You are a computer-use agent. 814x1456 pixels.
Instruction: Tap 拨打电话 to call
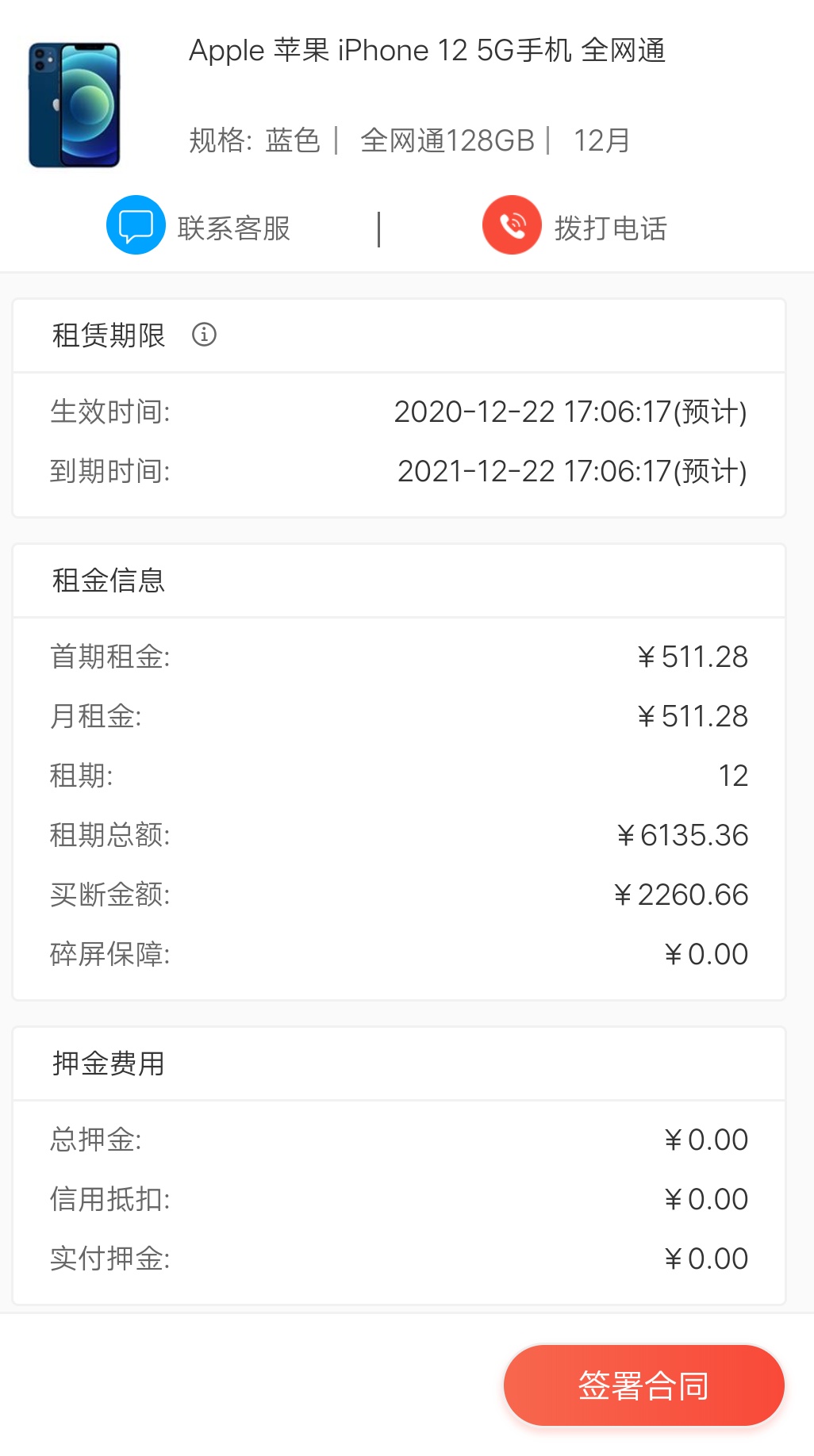[x=575, y=226]
